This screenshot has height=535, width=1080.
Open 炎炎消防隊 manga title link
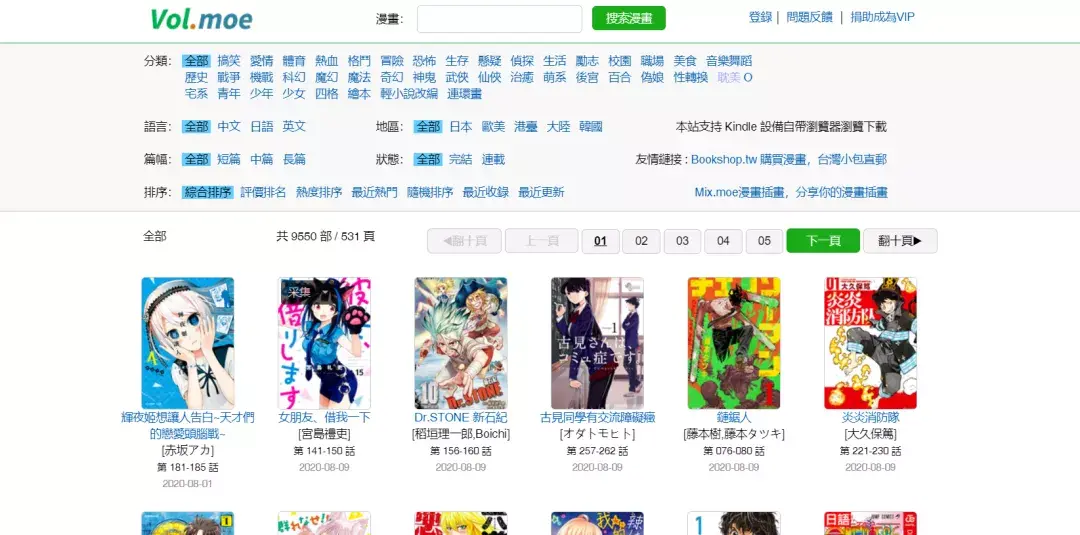click(x=870, y=417)
